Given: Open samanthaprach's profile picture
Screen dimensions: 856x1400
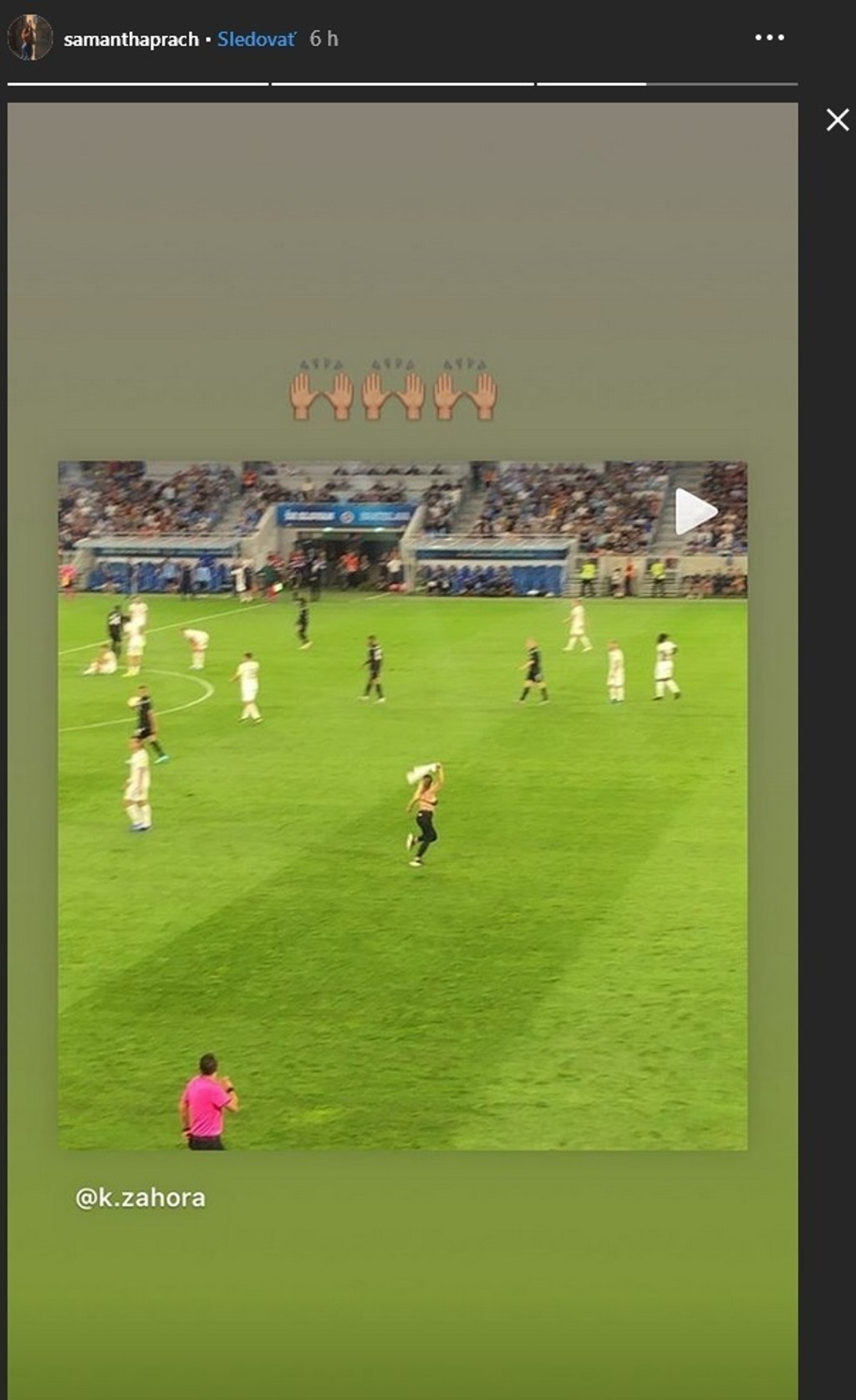Looking at the screenshot, I should [x=29, y=38].
